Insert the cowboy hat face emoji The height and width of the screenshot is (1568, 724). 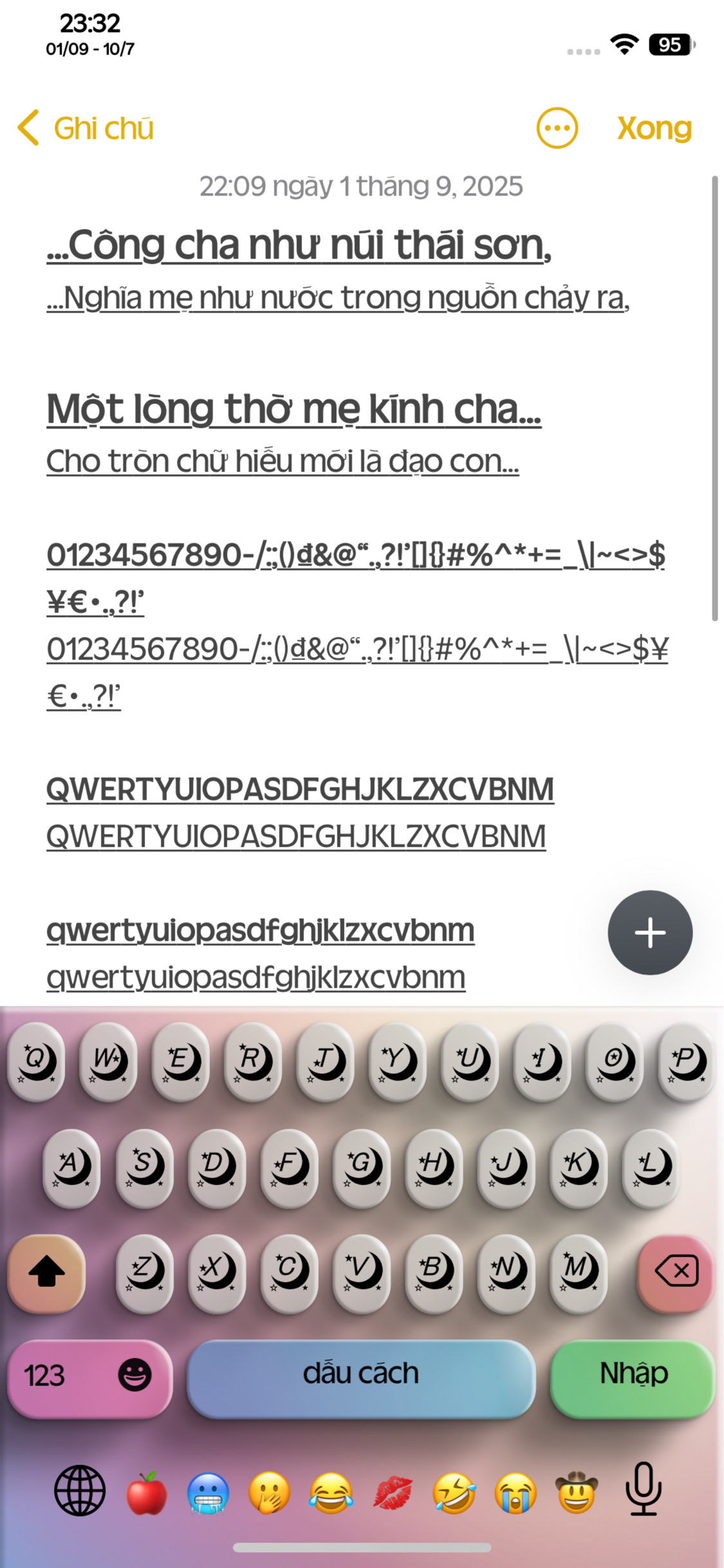577,1492
